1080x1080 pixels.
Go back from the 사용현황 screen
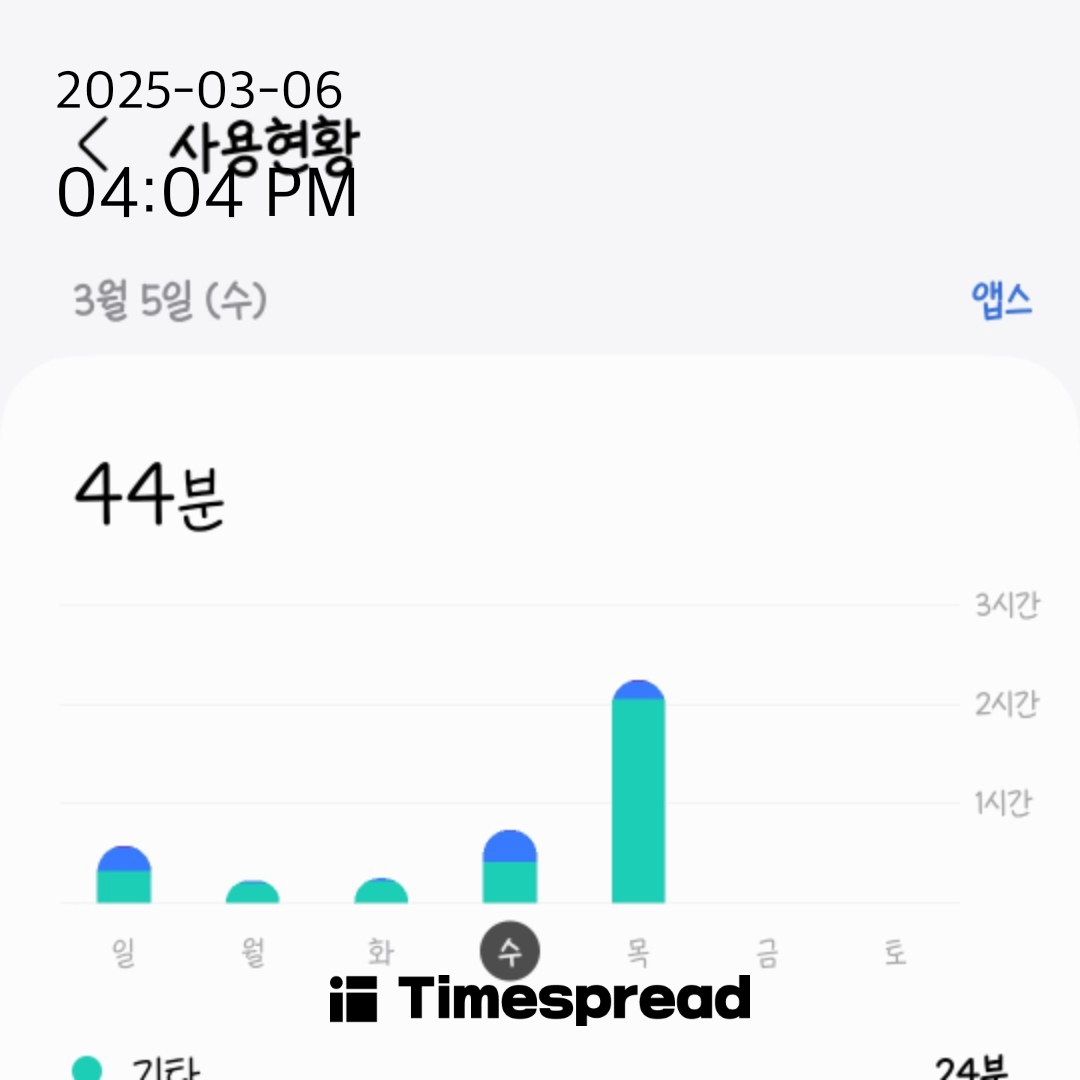93,146
